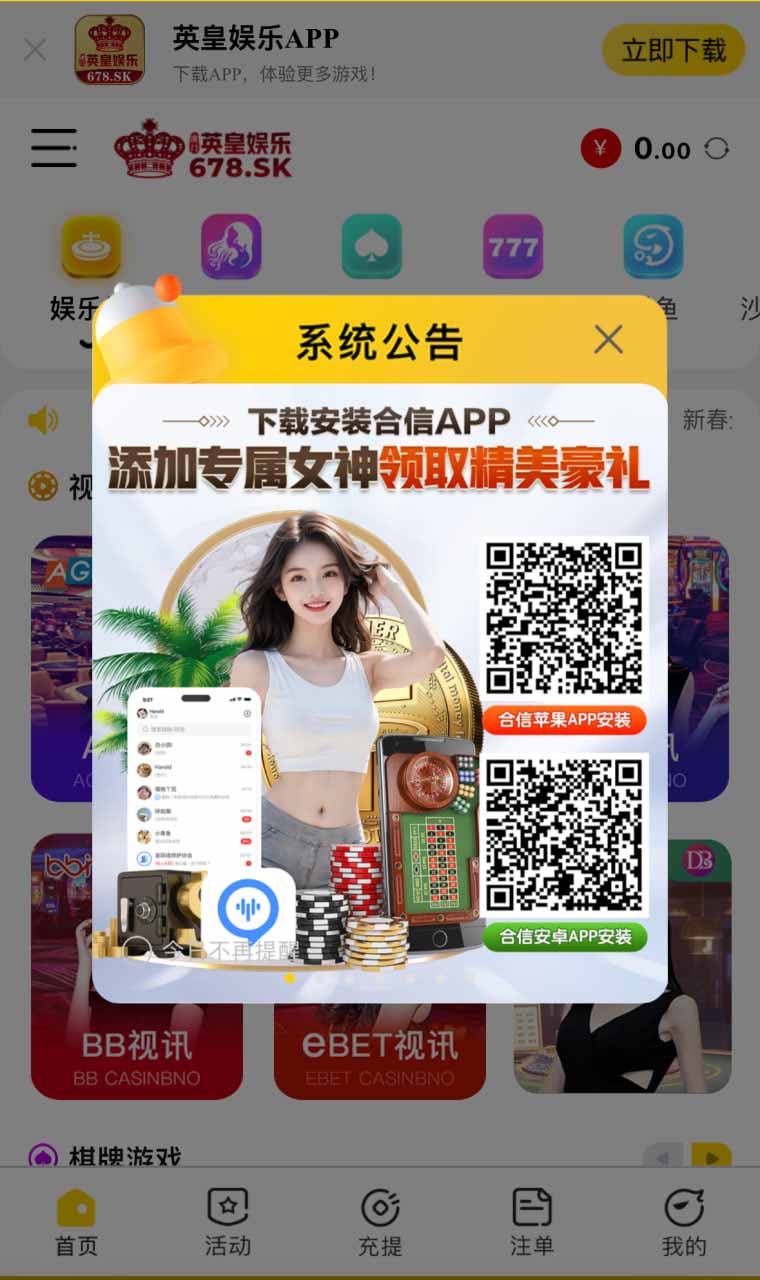The image size is (760, 1280).
Task: Switch to the 首页 tab
Action: tap(76, 1222)
